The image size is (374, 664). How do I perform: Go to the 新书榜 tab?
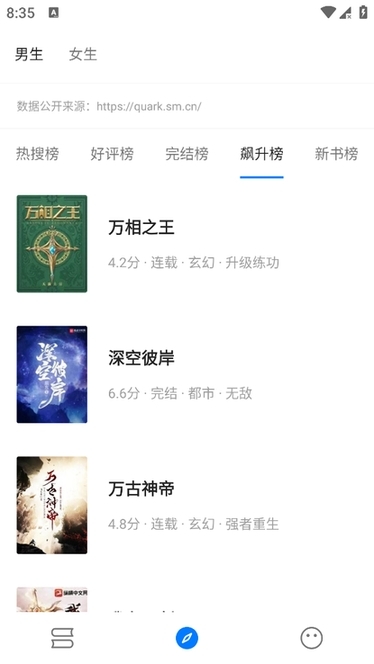tap(336, 153)
